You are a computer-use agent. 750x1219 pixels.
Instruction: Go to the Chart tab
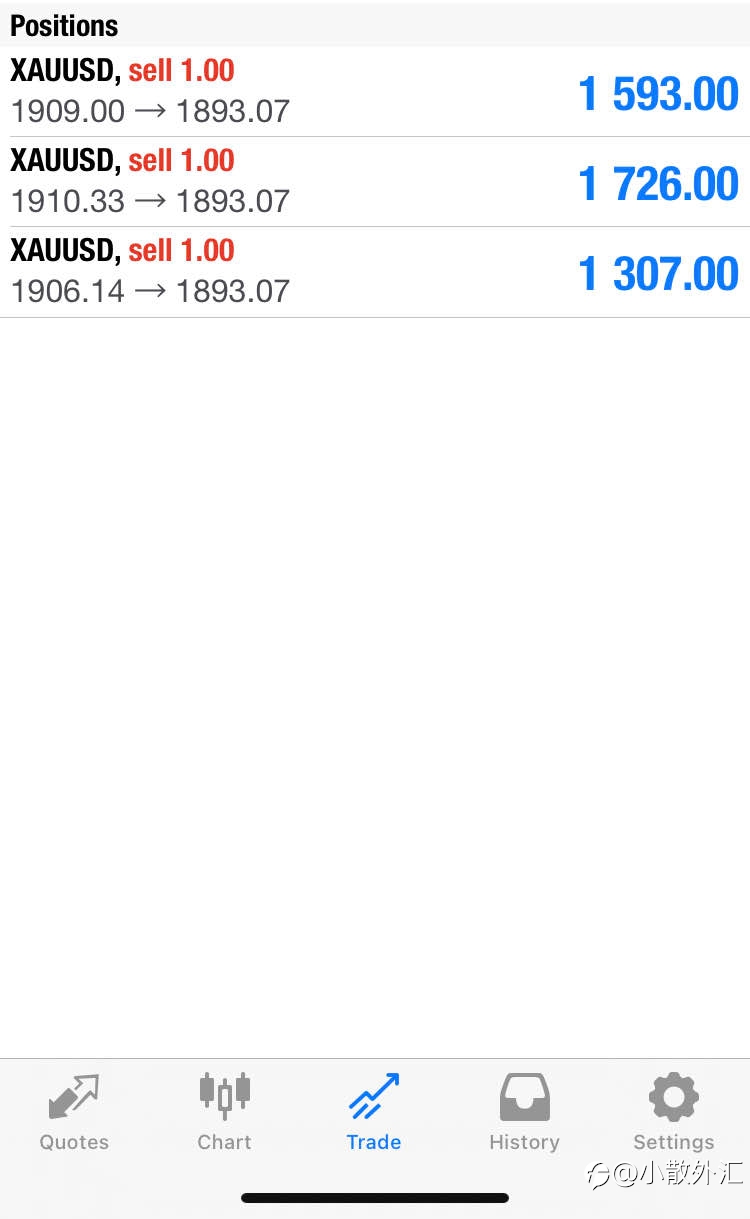pyautogui.click(x=224, y=1112)
